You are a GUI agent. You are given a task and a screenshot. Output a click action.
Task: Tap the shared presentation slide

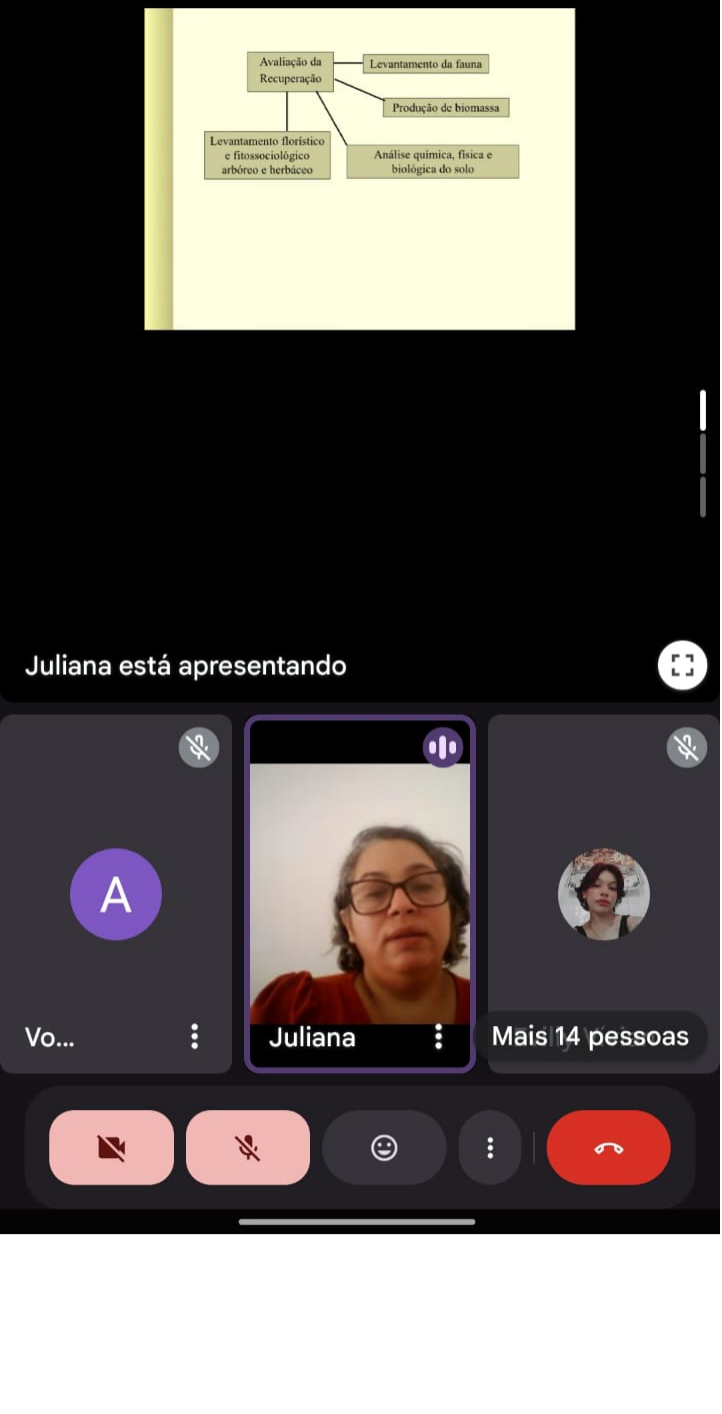click(360, 168)
